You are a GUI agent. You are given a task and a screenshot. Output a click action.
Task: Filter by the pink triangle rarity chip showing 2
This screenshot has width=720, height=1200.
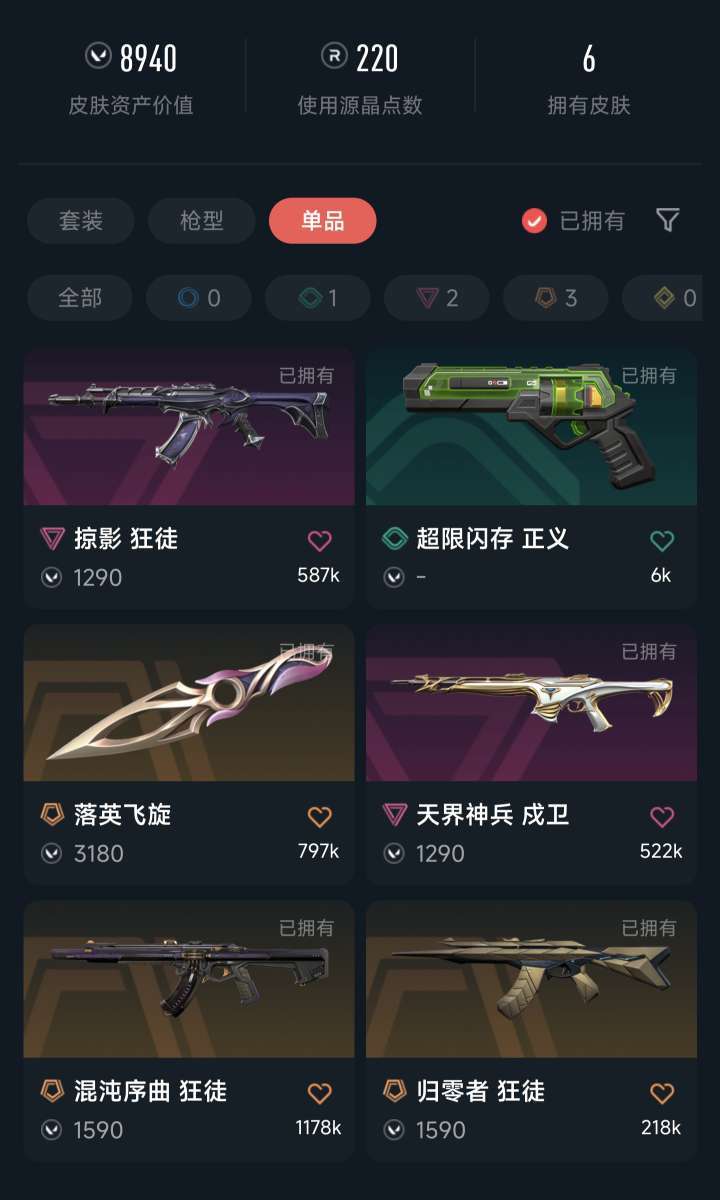(x=437, y=298)
